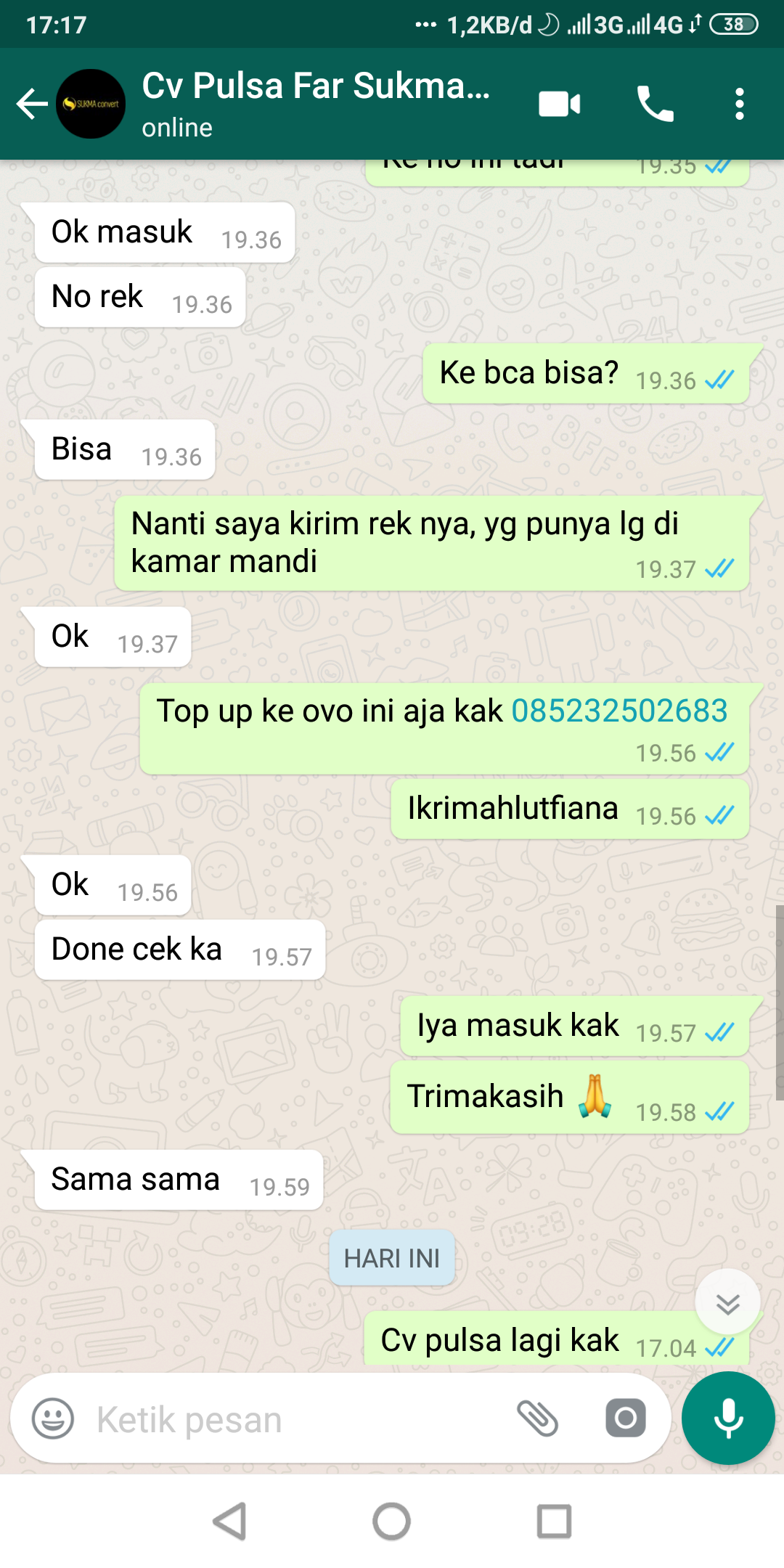Open the camera from the message bar

point(625,1418)
